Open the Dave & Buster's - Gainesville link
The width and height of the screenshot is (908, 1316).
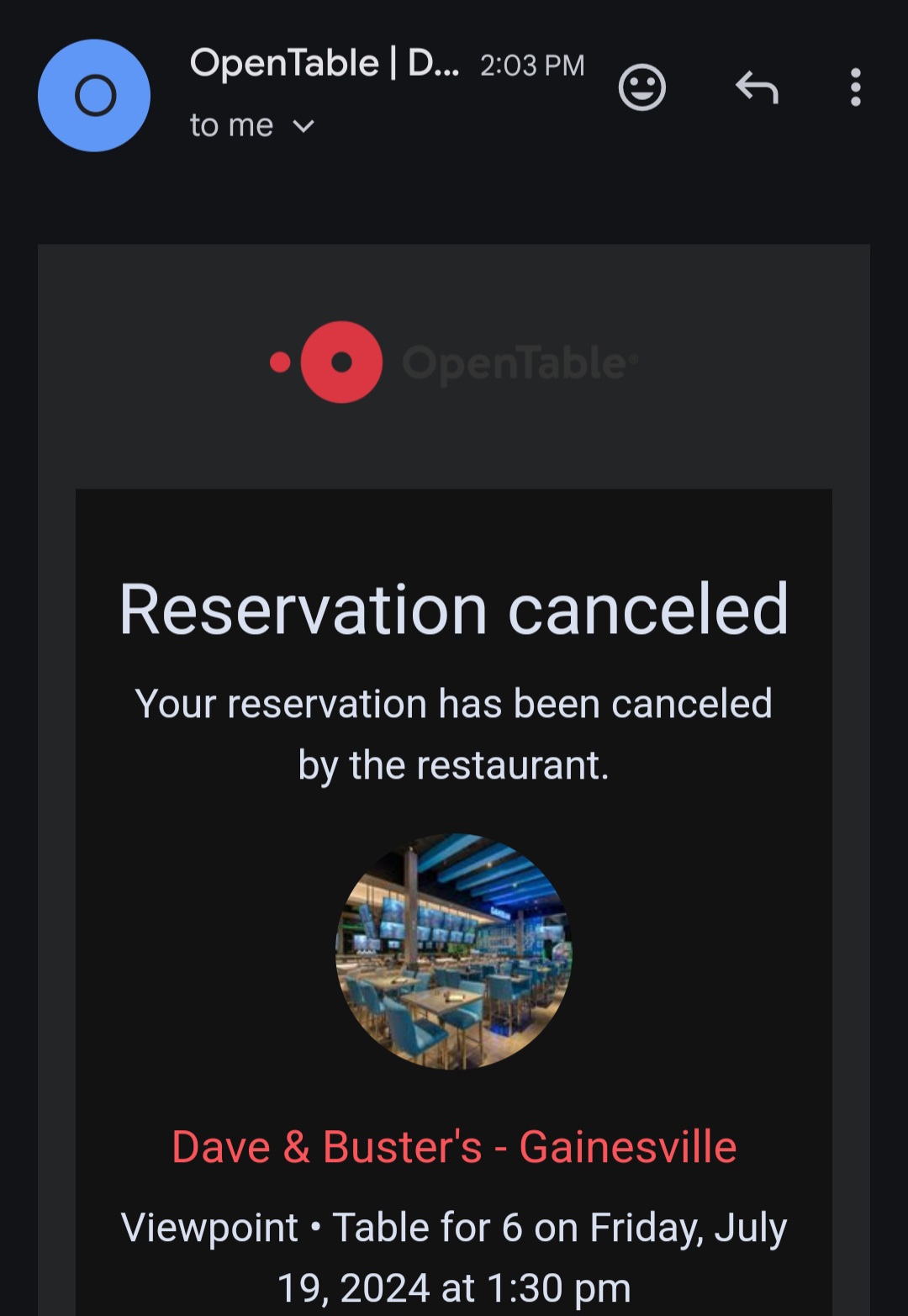tap(454, 1147)
